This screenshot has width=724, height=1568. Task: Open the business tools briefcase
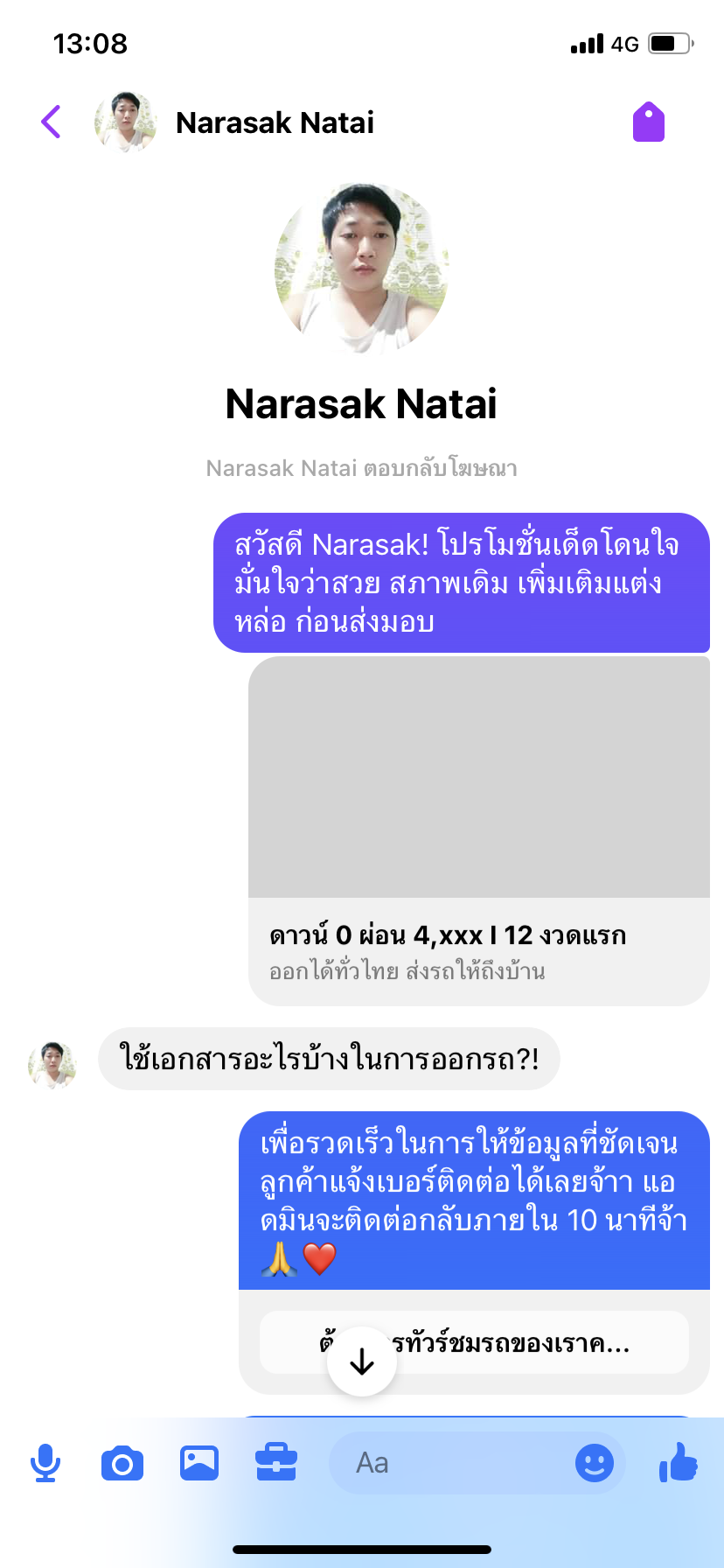coord(276,1463)
